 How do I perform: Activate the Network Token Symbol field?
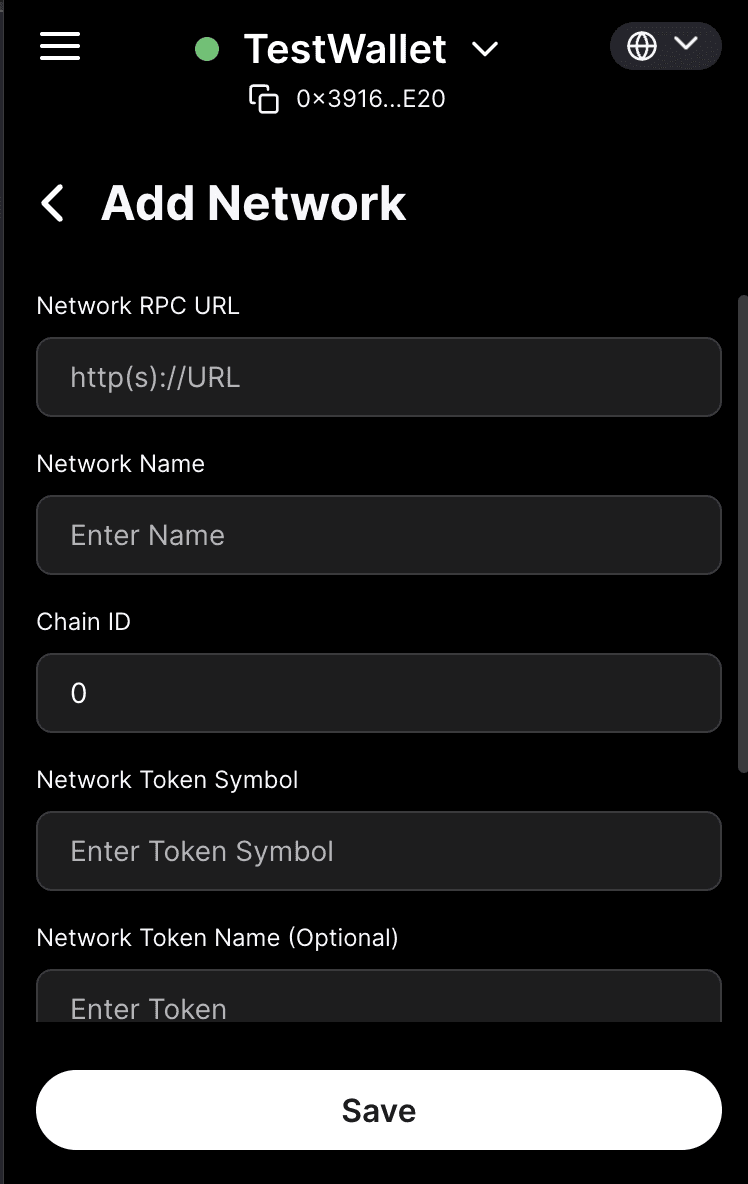pos(378,851)
